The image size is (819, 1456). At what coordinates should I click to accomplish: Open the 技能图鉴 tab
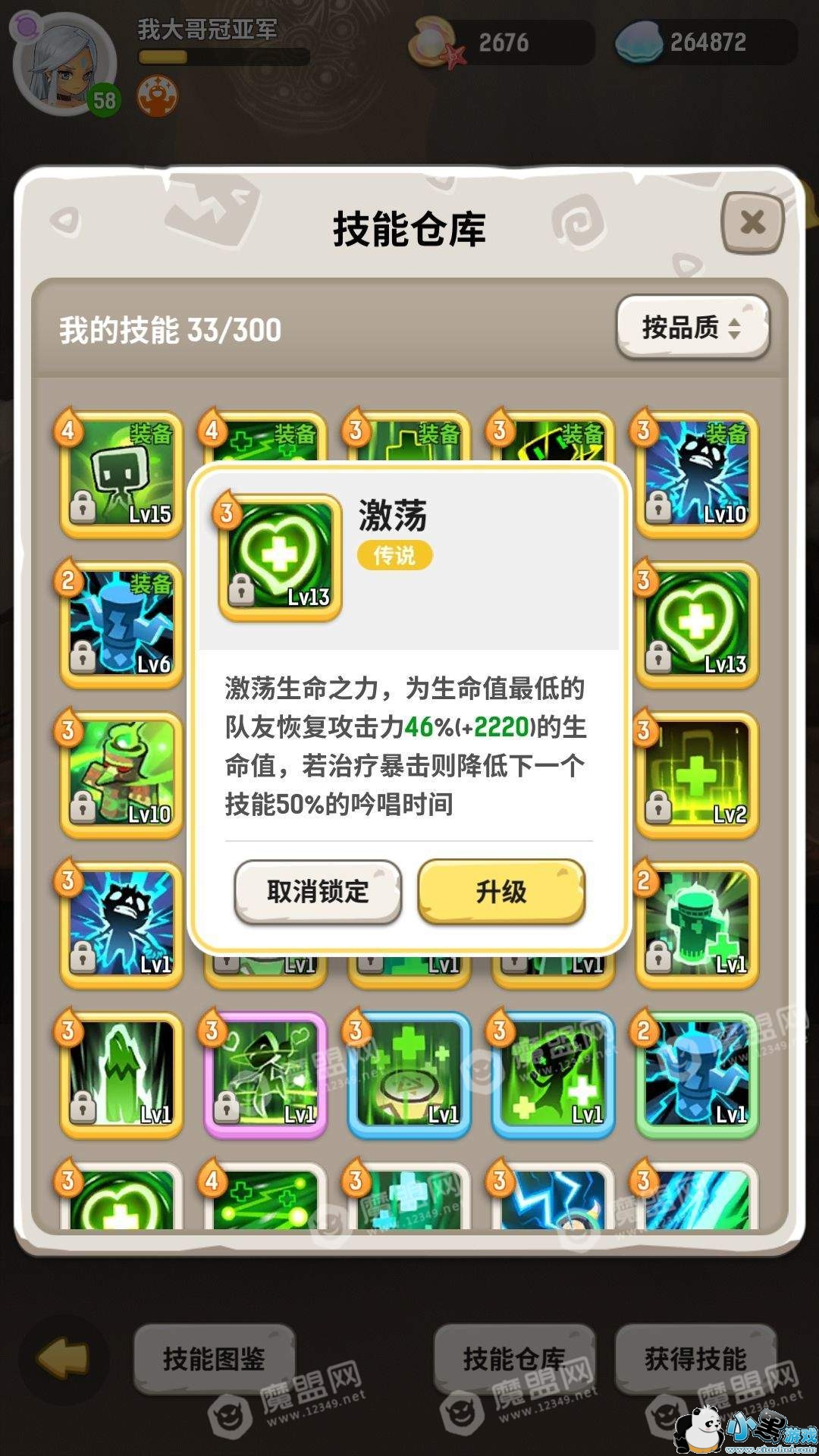pyautogui.click(x=214, y=1358)
